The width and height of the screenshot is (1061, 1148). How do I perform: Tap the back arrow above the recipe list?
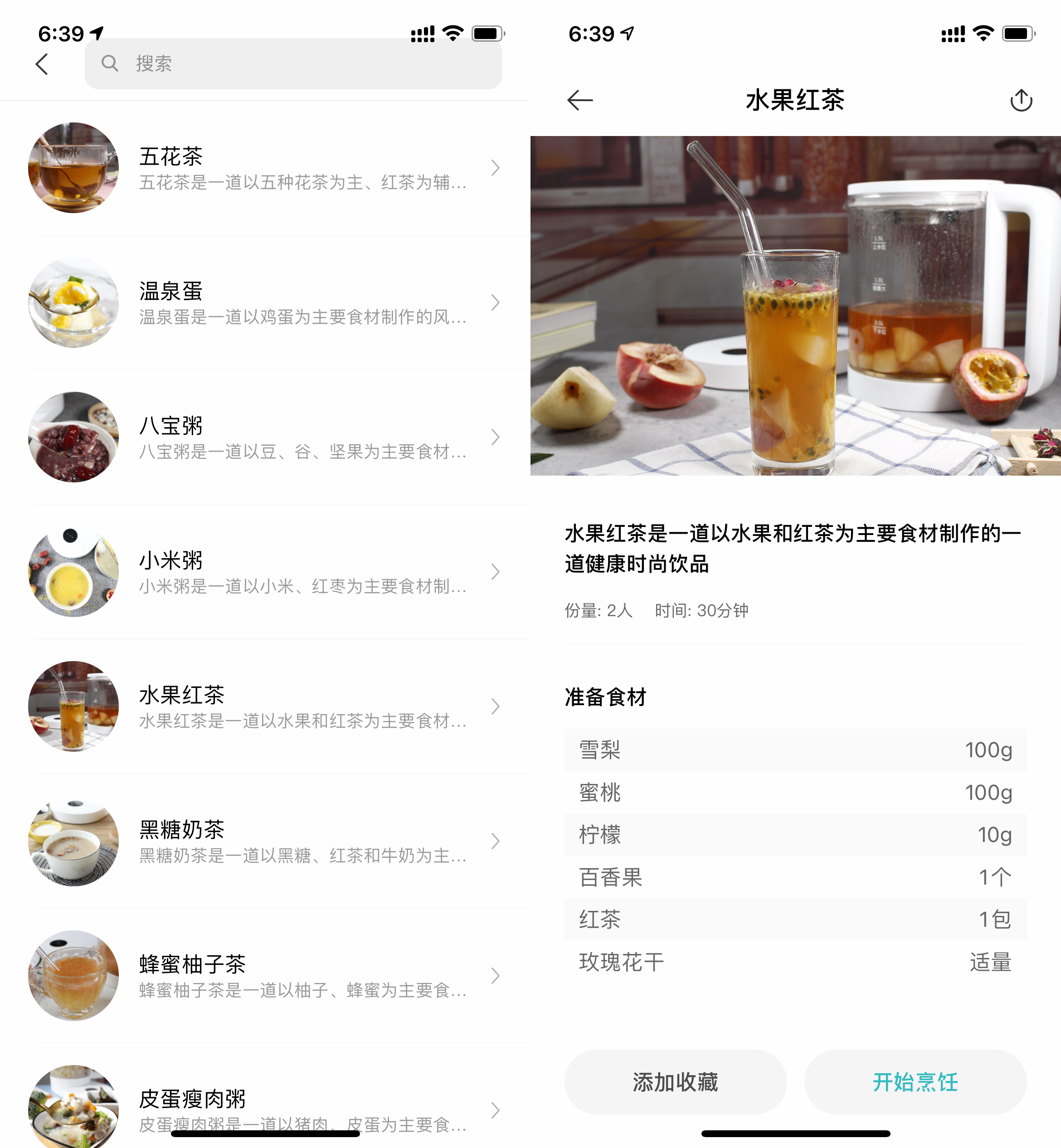(41, 64)
